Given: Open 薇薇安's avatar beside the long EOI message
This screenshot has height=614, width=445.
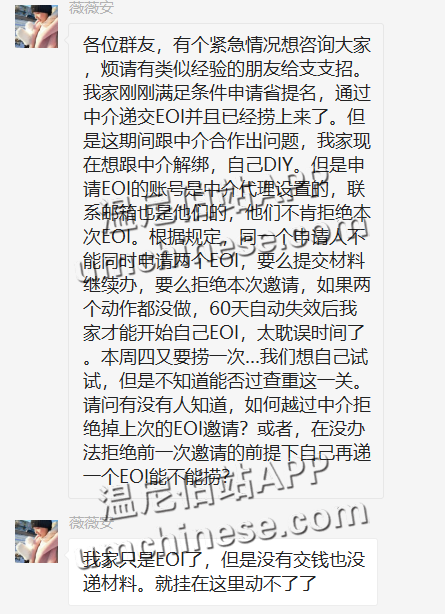Looking at the screenshot, I should click(x=36, y=26).
